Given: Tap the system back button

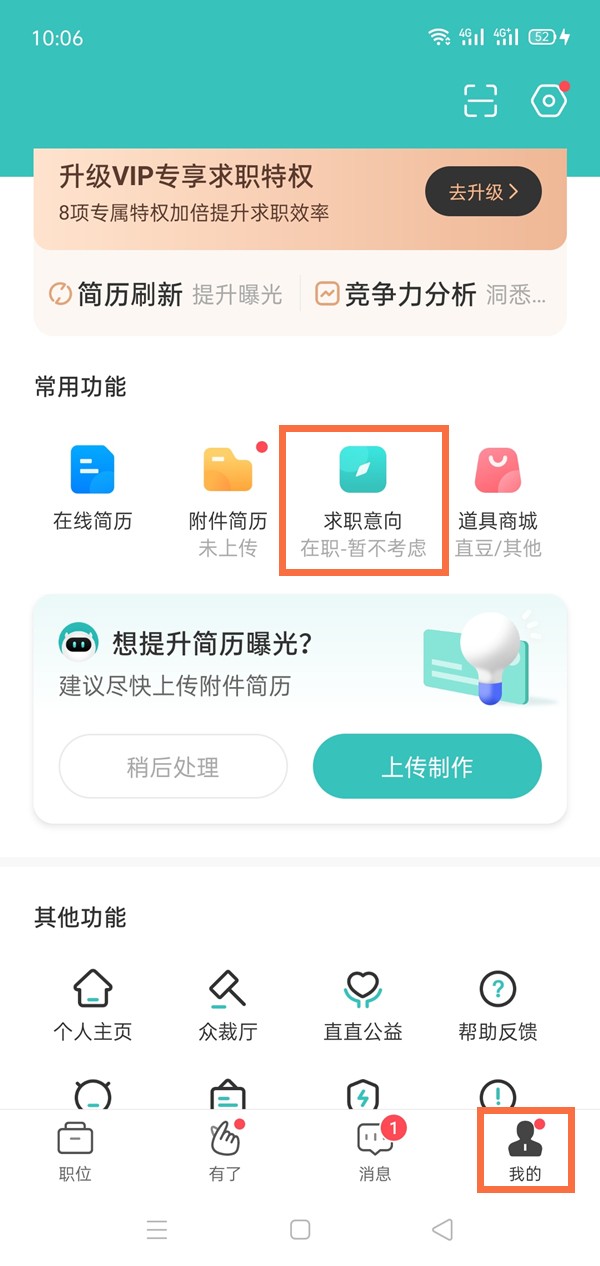Looking at the screenshot, I should click(442, 1229).
